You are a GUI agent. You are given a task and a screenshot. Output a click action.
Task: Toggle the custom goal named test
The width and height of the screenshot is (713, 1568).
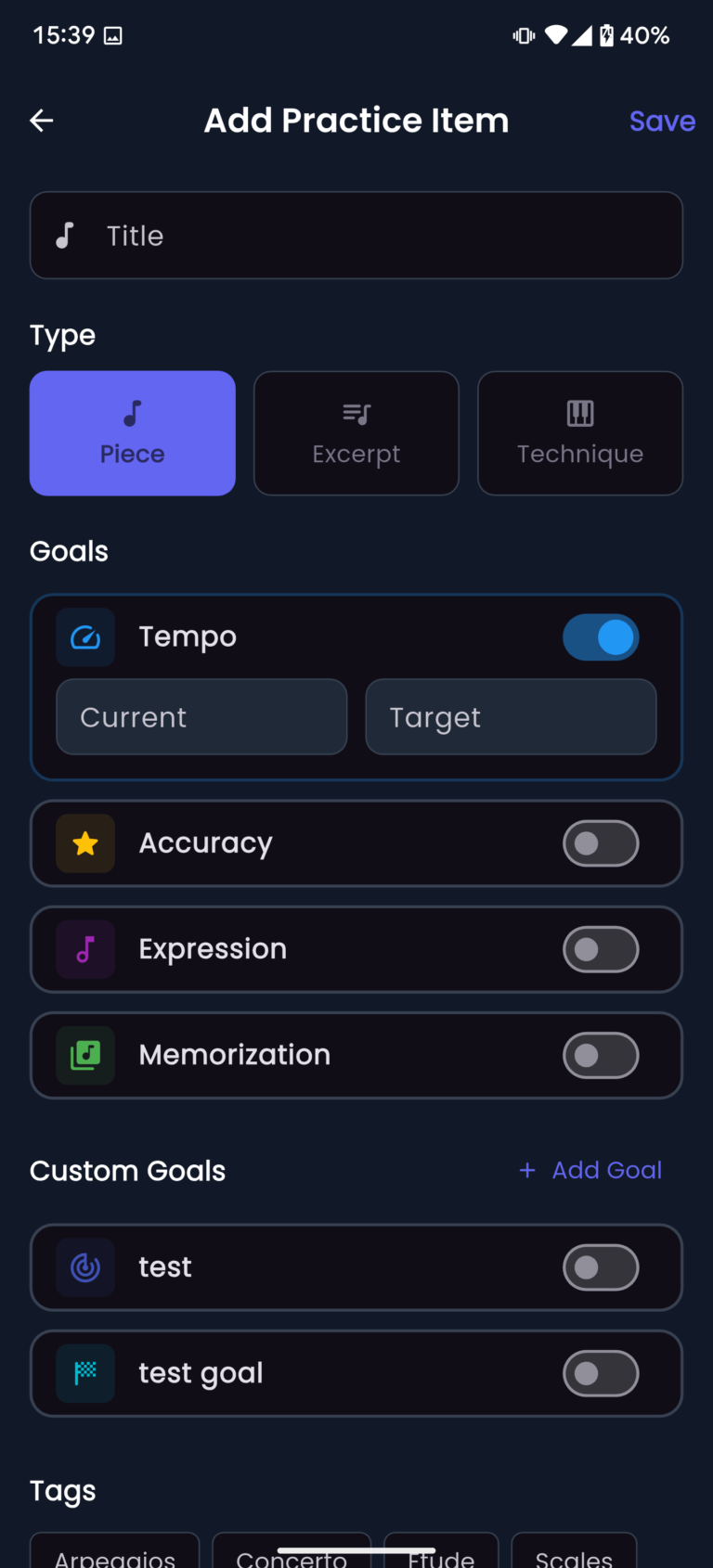point(601,1267)
